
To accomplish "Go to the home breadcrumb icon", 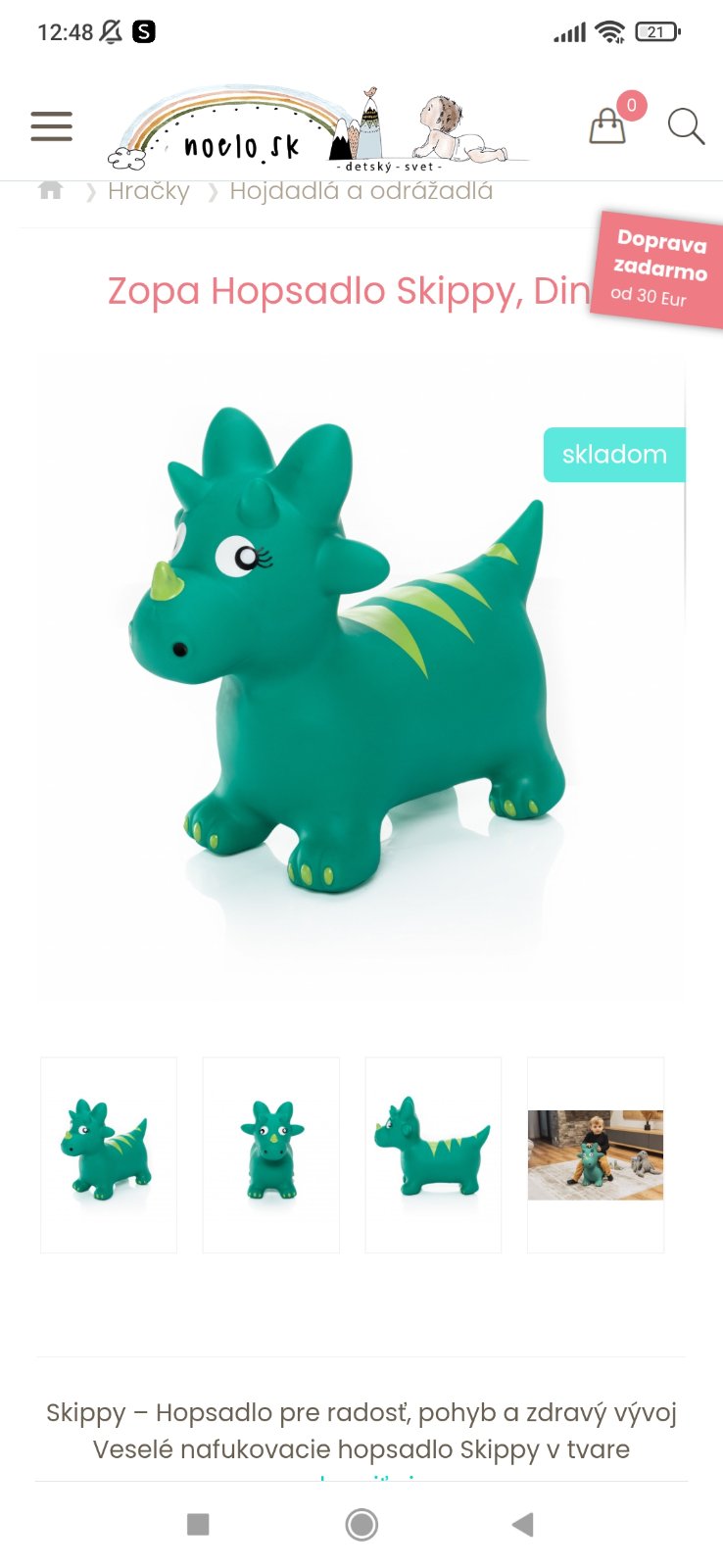I will (50, 191).
